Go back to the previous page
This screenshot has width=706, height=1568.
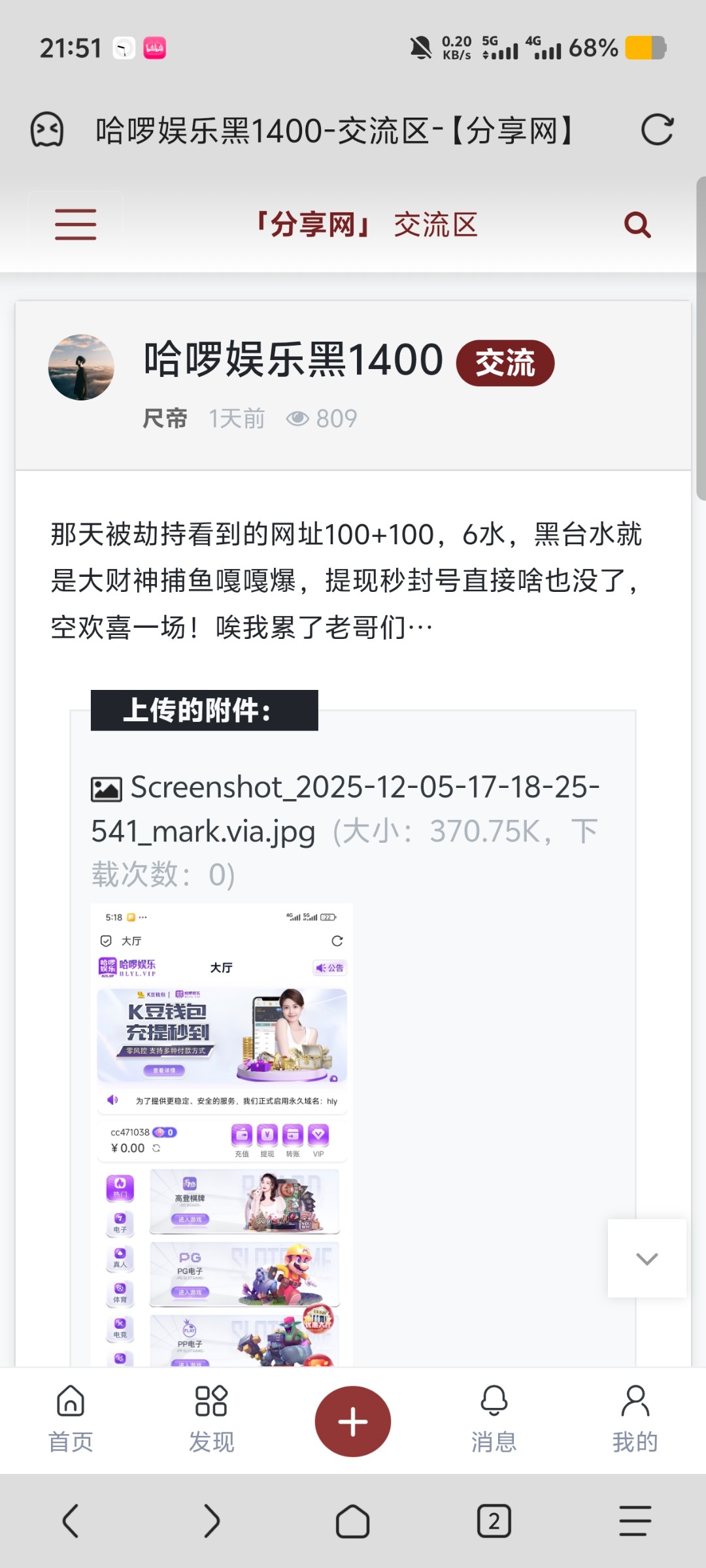71,1521
